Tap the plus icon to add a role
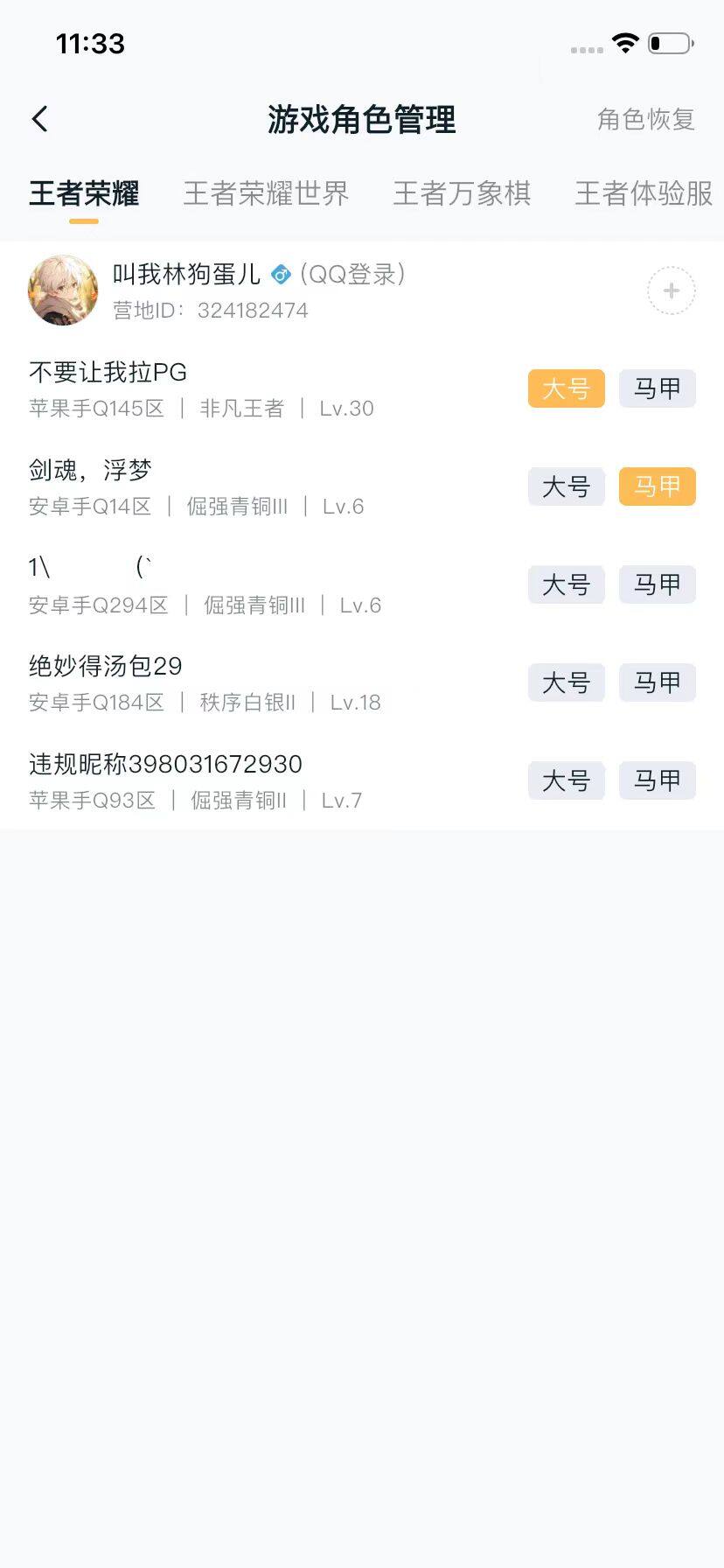 (670, 290)
